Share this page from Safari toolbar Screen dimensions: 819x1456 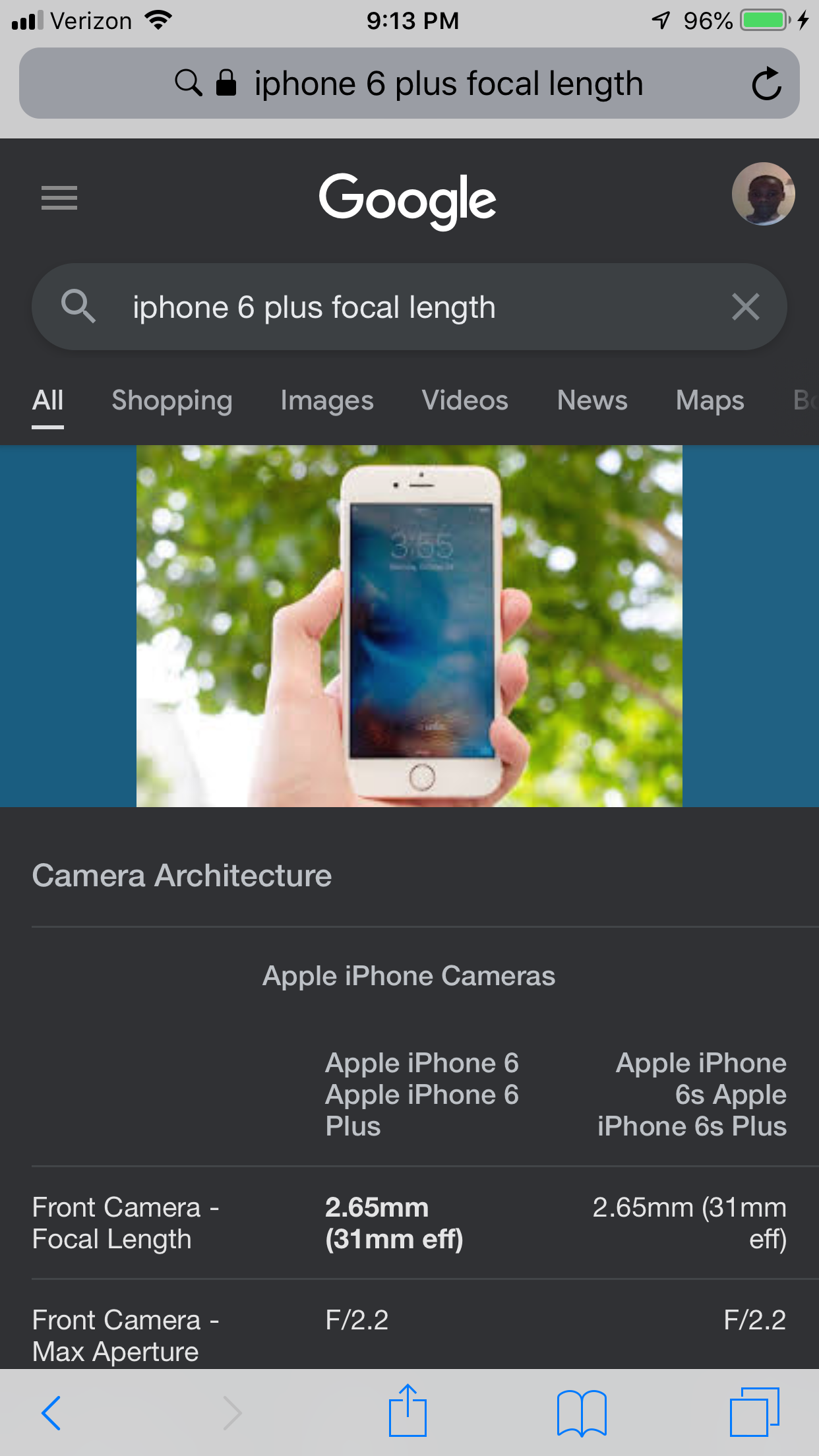click(x=408, y=1410)
